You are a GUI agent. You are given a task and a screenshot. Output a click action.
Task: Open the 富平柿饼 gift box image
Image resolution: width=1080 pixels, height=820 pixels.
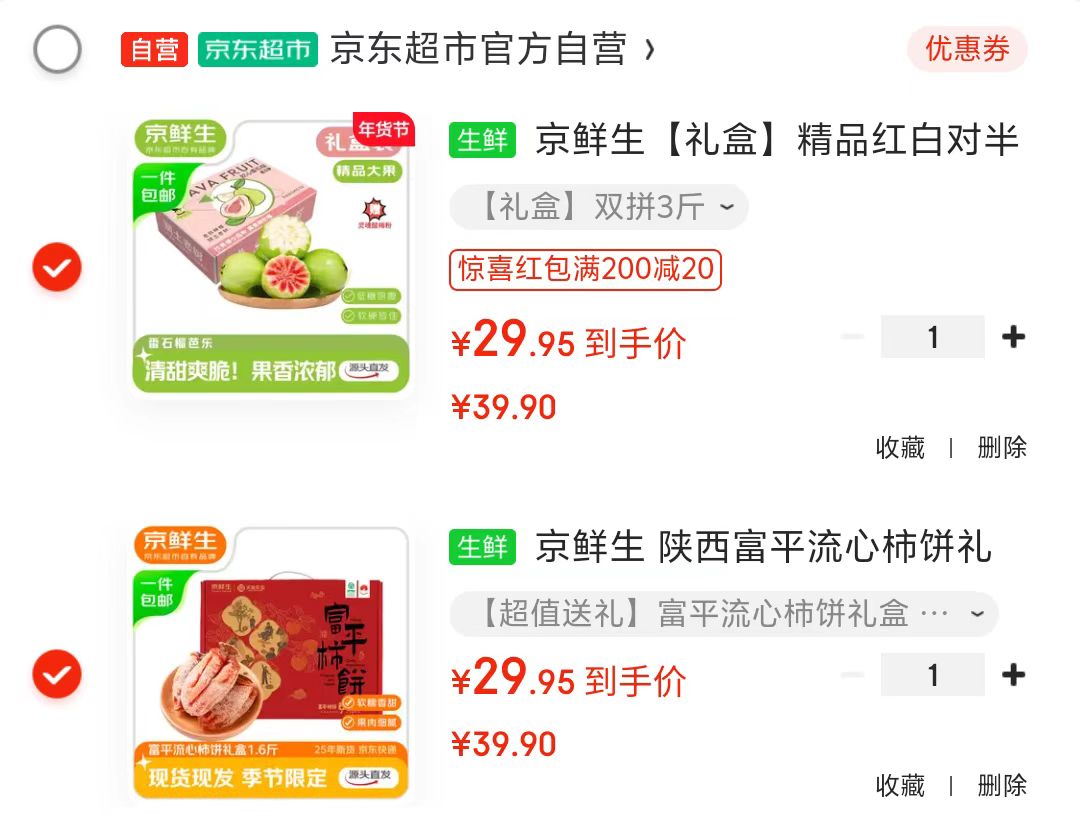point(271,663)
